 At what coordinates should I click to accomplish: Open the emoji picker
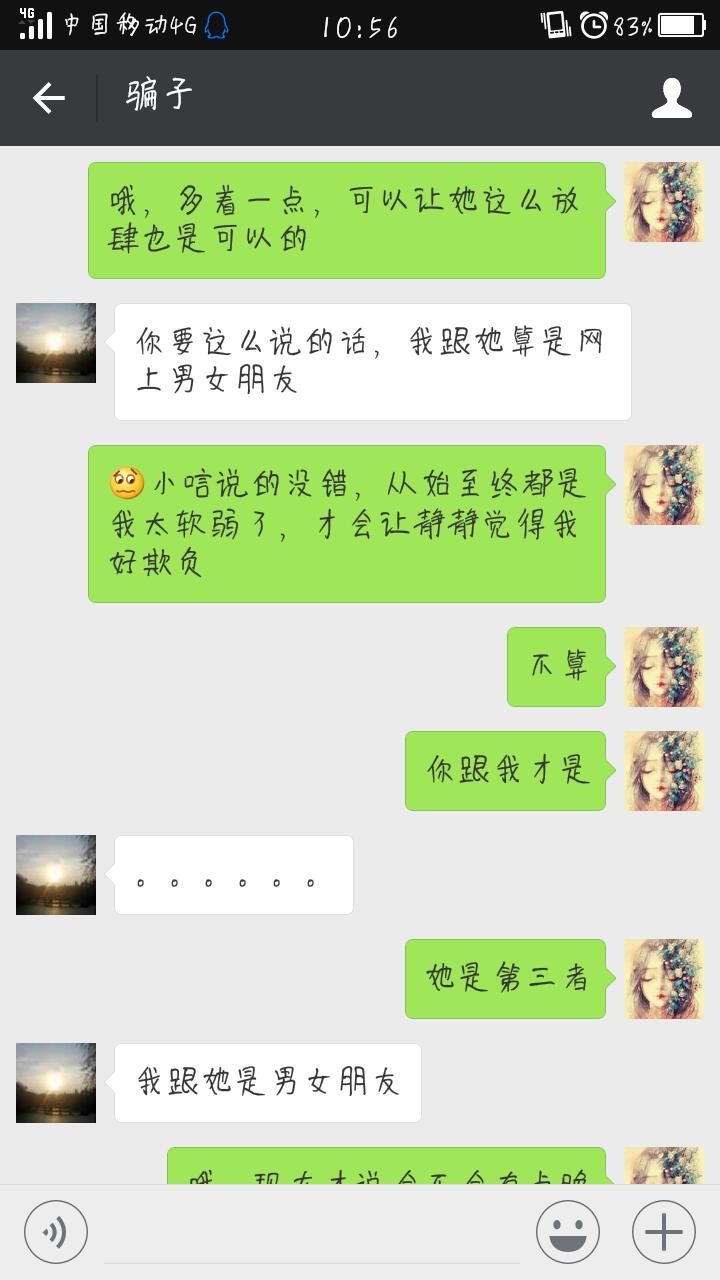[568, 1232]
